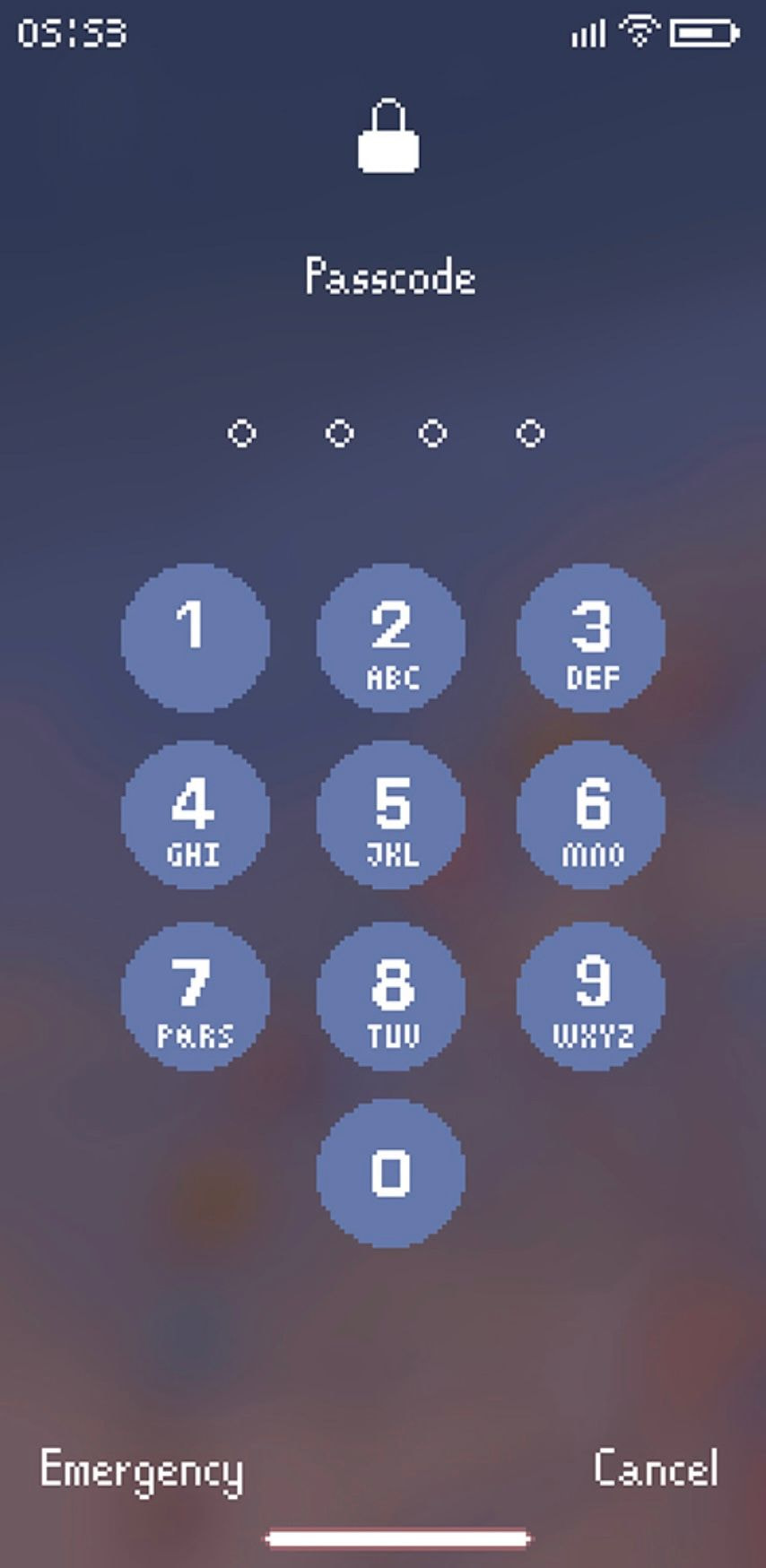Tap the 5 JKL key
The height and width of the screenshot is (1568, 766).
(391, 815)
